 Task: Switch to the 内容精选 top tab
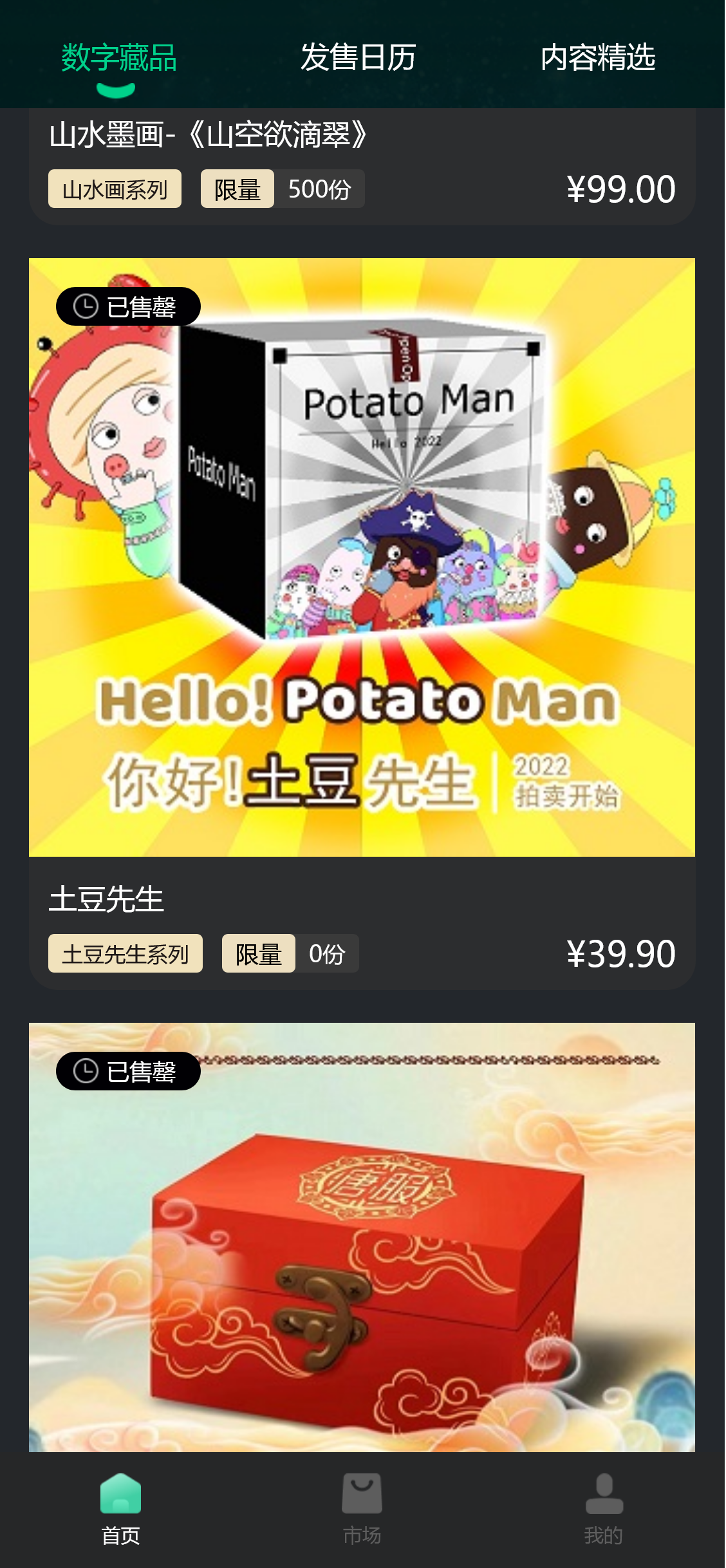tap(598, 58)
